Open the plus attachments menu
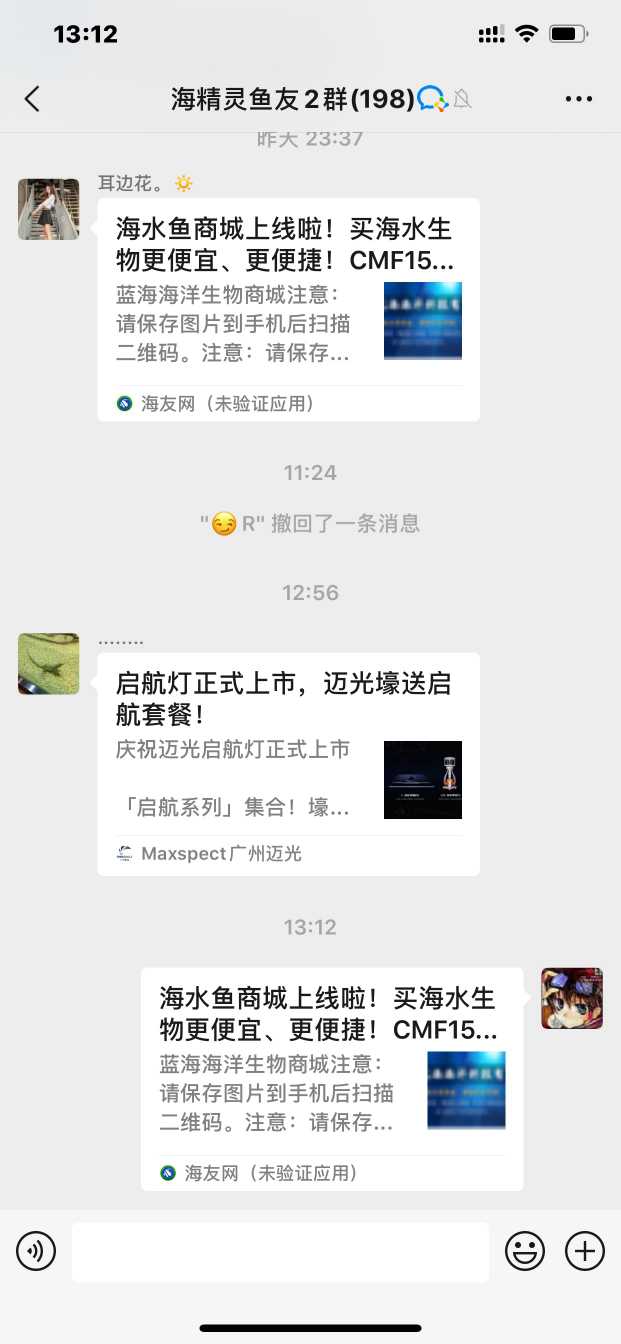 pos(585,1251)
